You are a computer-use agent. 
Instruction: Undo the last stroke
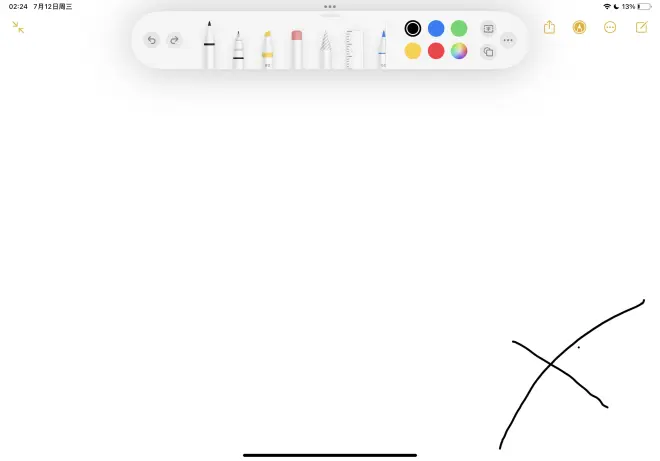[151, 40]
